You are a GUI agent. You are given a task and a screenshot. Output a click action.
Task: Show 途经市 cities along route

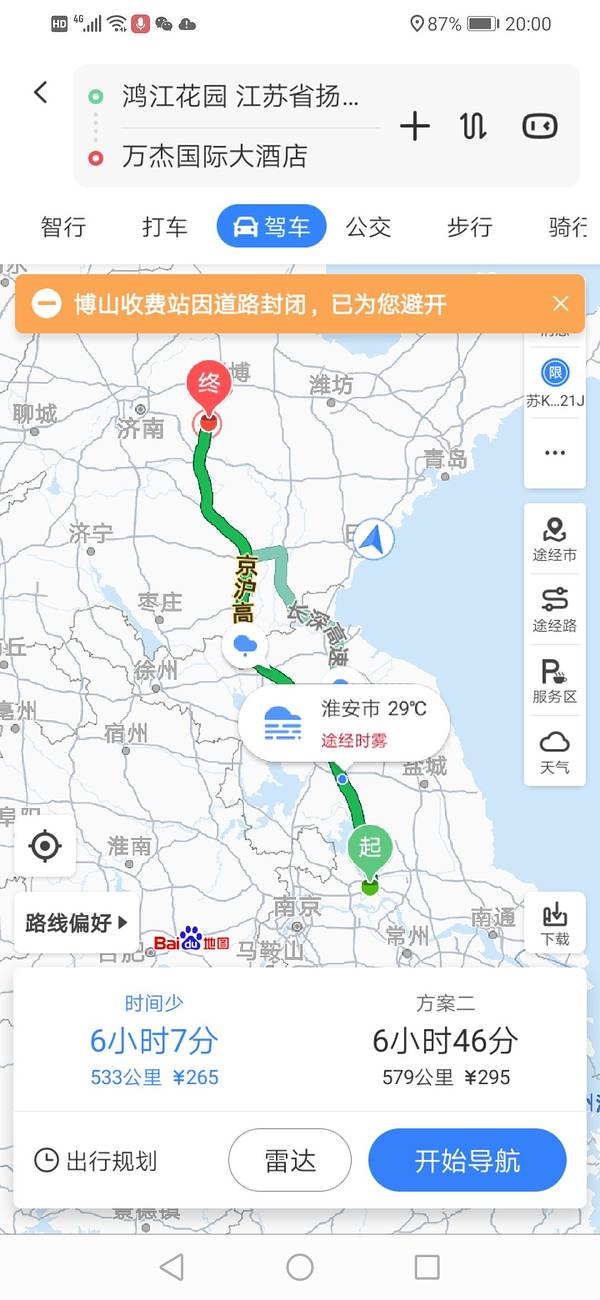[554, 539]
